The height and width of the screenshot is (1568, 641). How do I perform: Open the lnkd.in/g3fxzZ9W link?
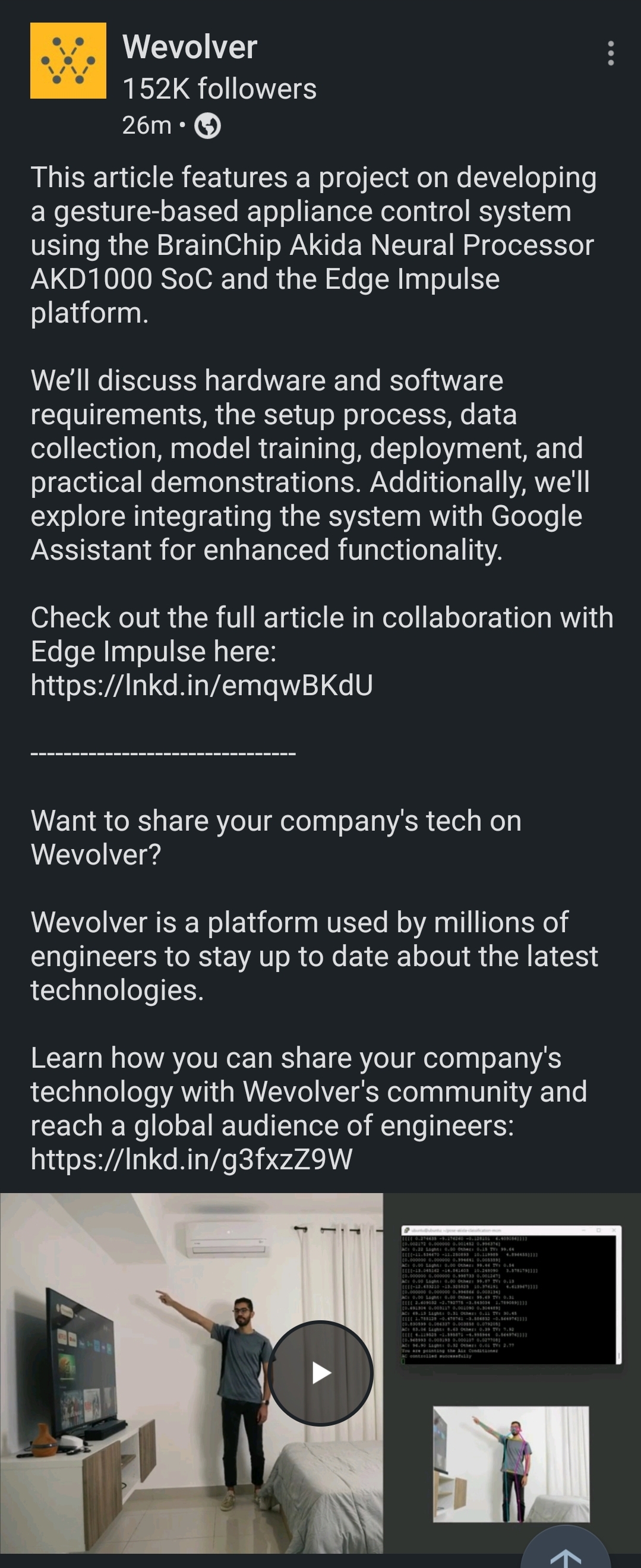pos(191,1159)
